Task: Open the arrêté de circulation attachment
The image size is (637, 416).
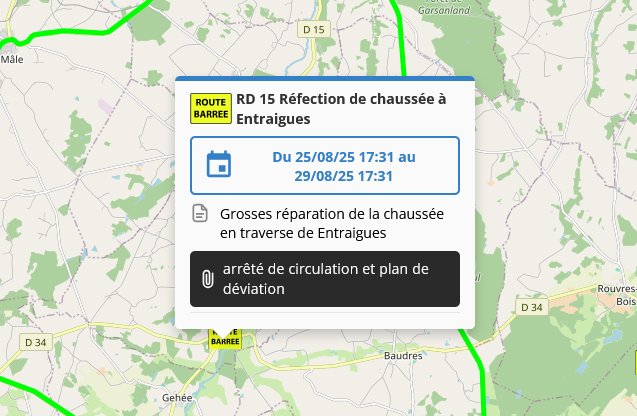Action: pos(324,279)
